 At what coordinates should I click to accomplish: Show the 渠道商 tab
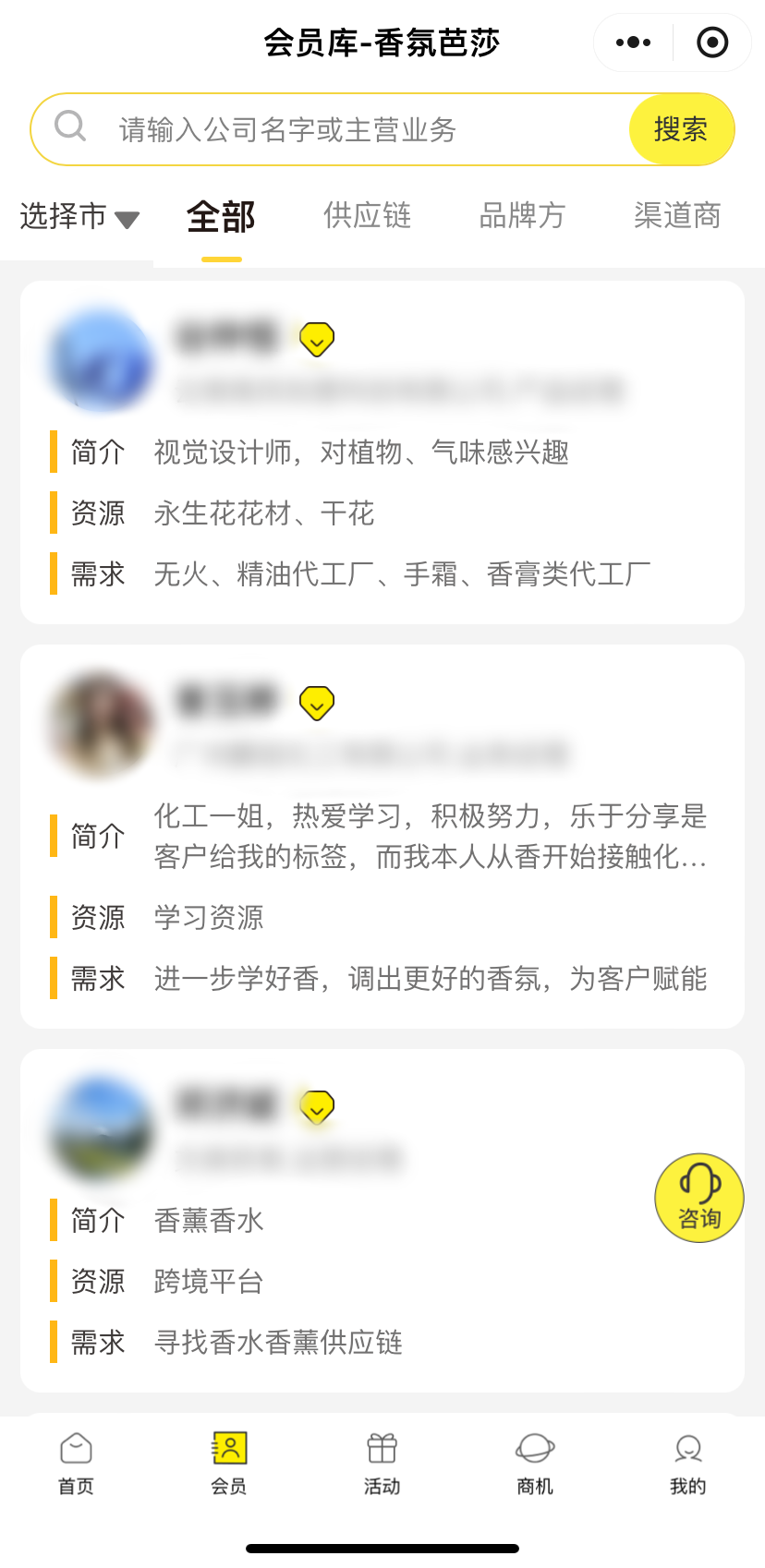pyautogui.click(x=677, y=216)
